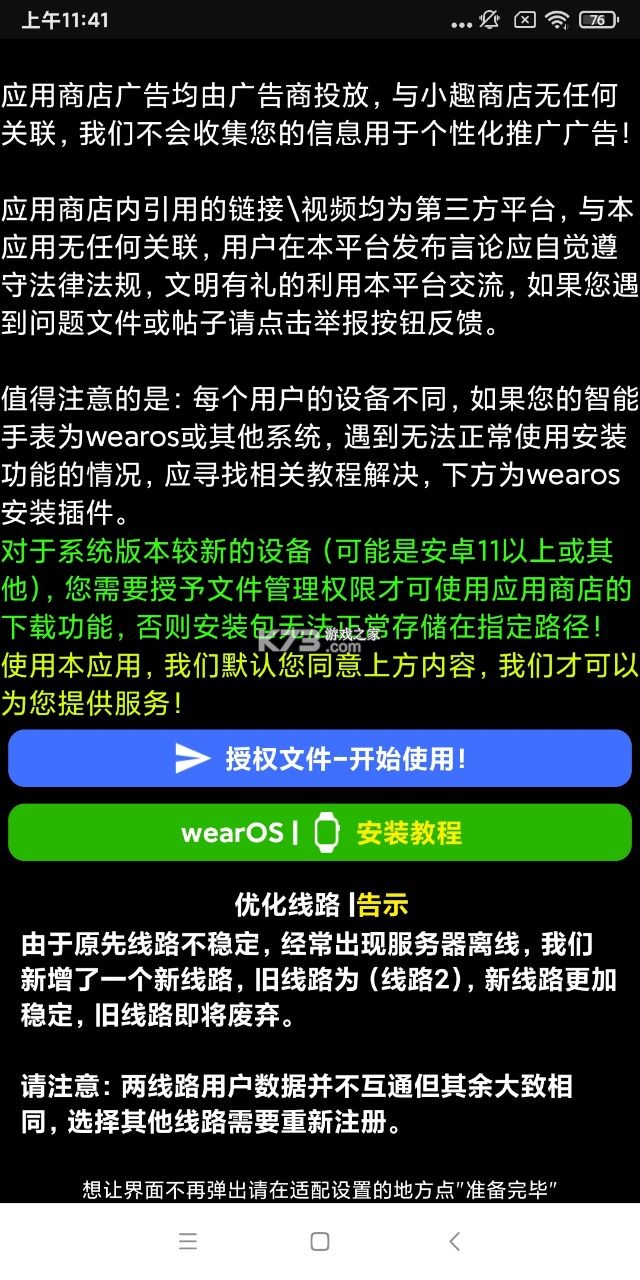
Task: Open recent apps from the navigation bar
Action: pyautogui.click(x=188, y=1241)
